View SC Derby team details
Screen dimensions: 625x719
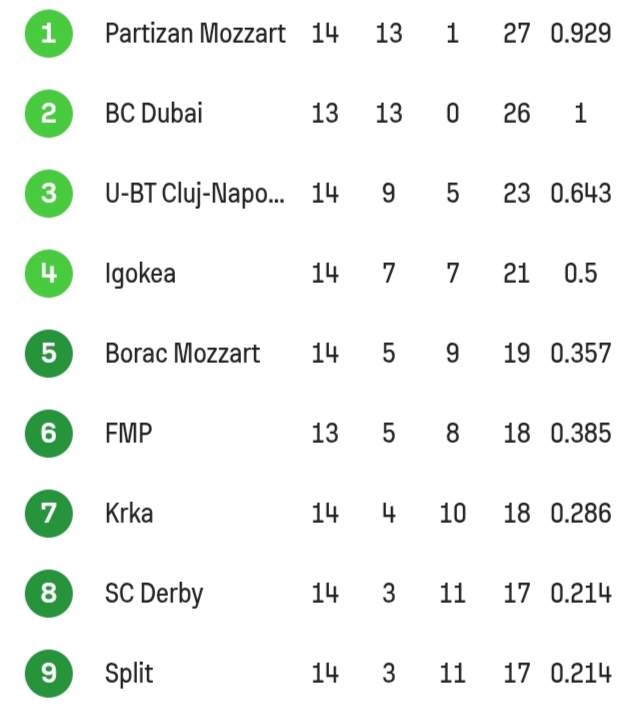click(x=154, y=593)
